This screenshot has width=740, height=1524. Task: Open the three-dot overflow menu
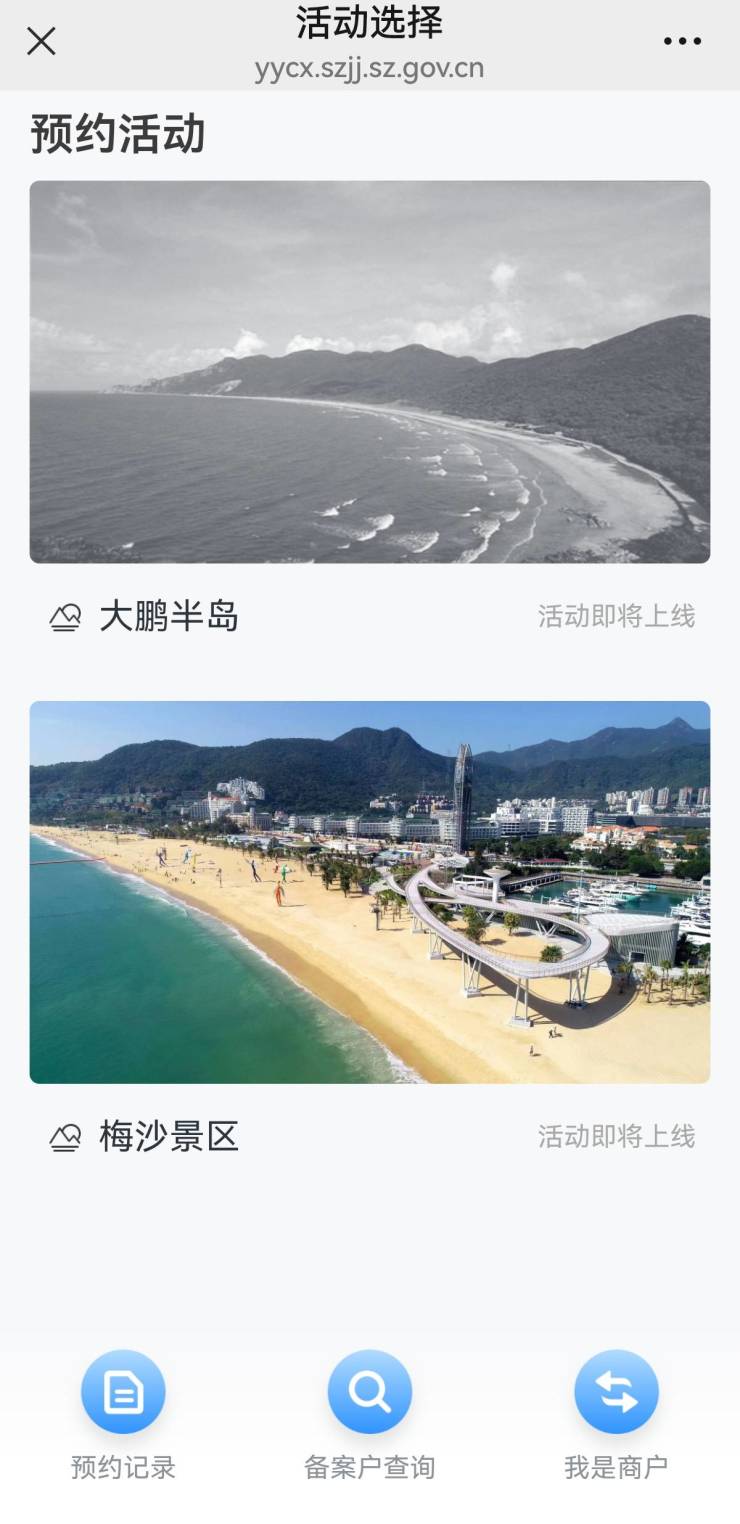pos(682,41)
